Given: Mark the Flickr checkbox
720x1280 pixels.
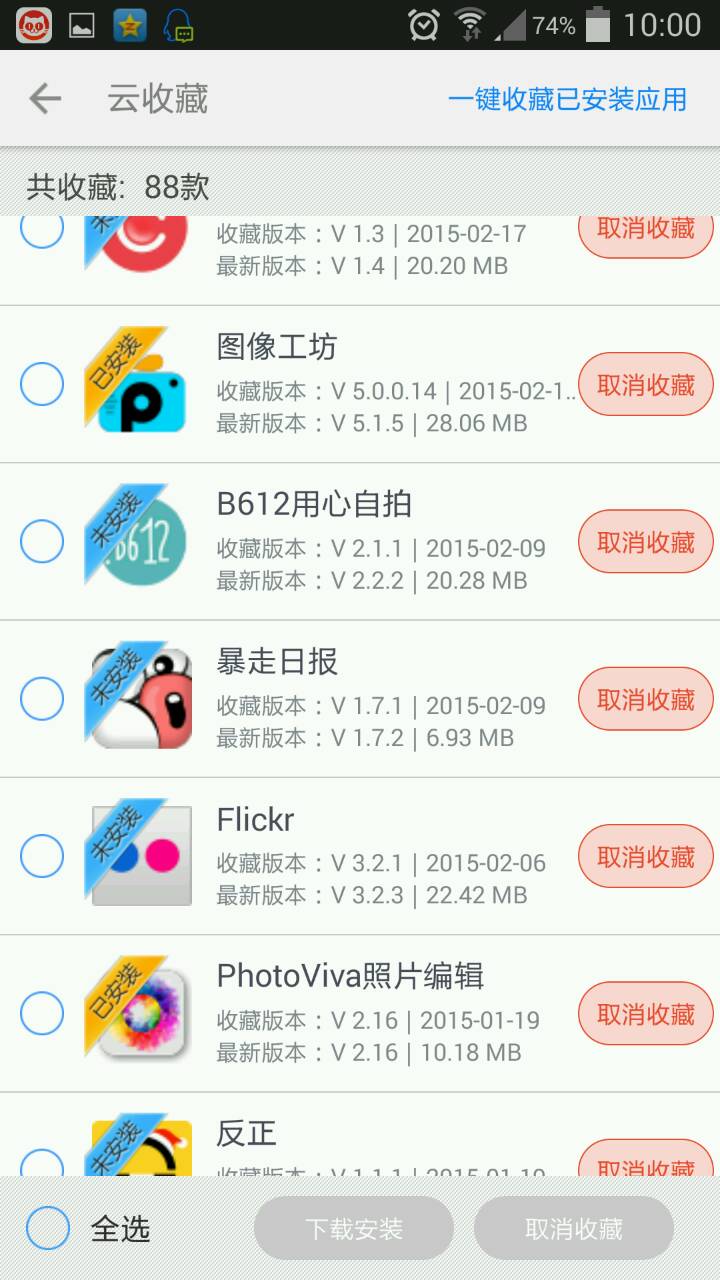Looking at the screenshot, I should [x=42, y=855].
